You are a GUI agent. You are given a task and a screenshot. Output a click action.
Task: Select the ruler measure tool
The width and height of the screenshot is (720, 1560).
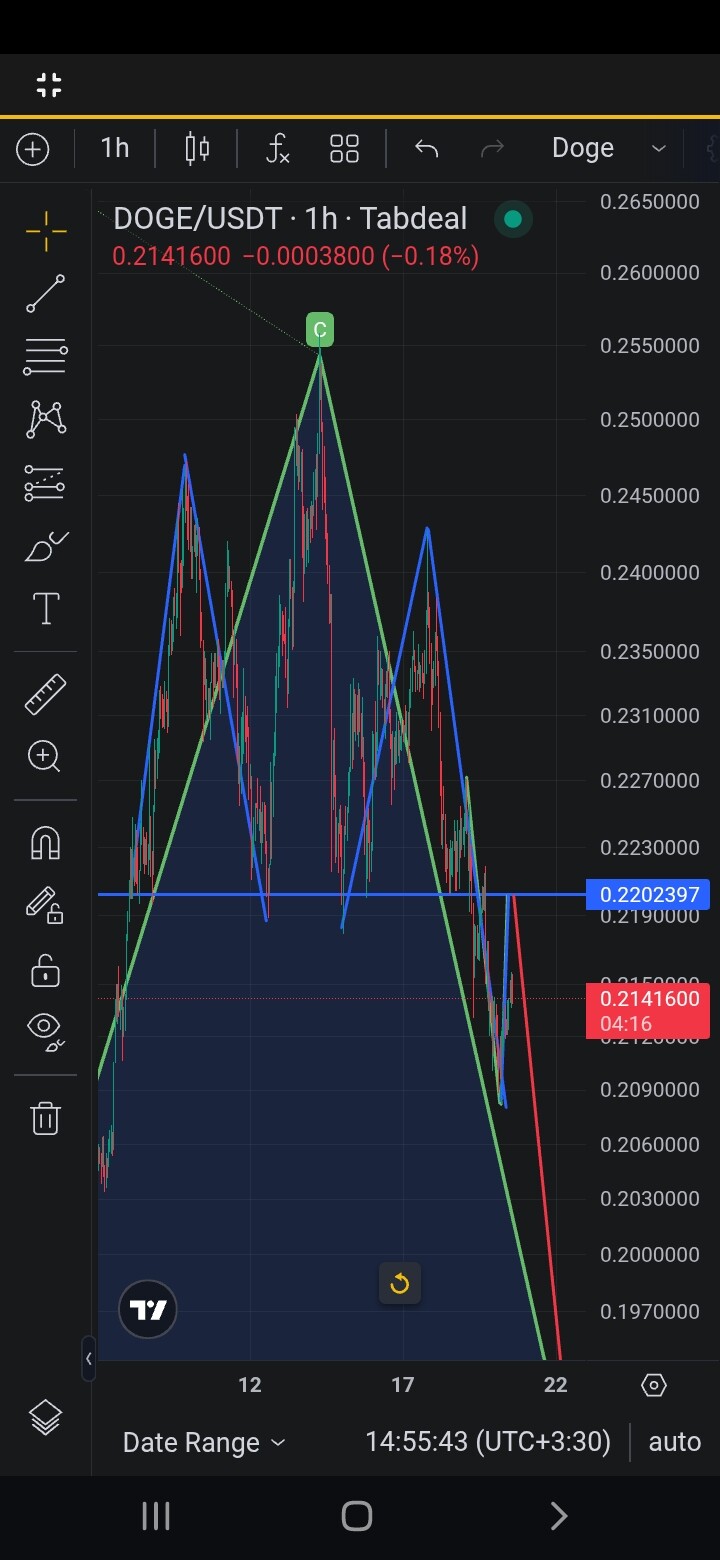(x=45, y=694)
